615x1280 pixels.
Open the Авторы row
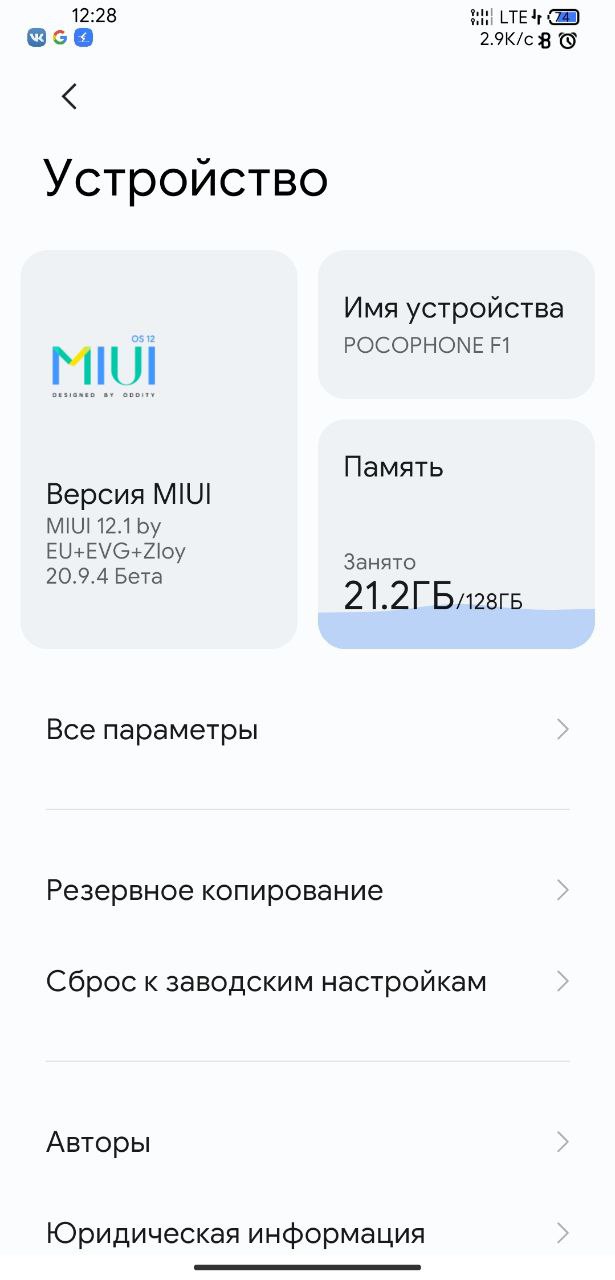307,1142
